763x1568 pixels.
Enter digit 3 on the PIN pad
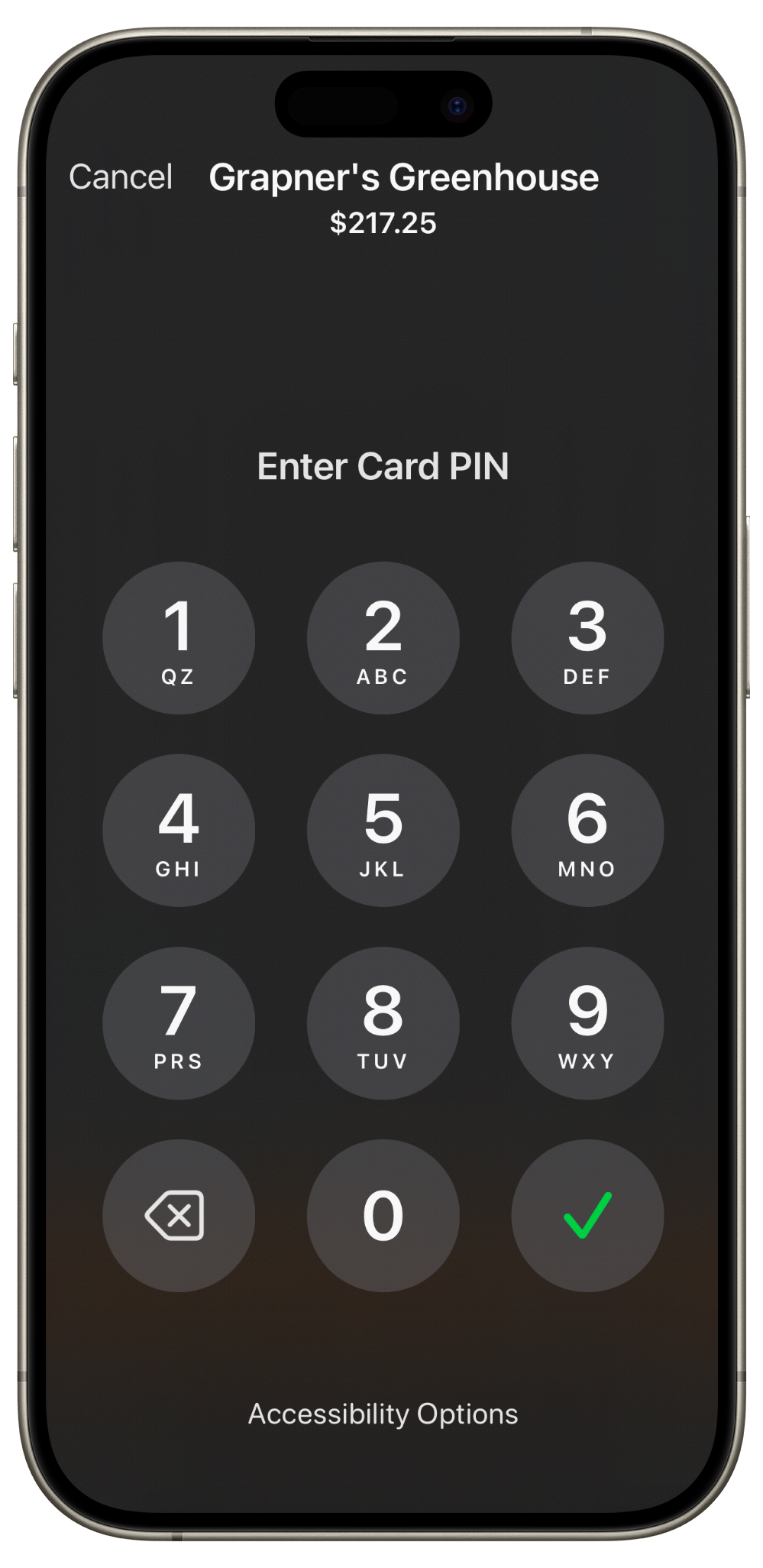[587, 638]
